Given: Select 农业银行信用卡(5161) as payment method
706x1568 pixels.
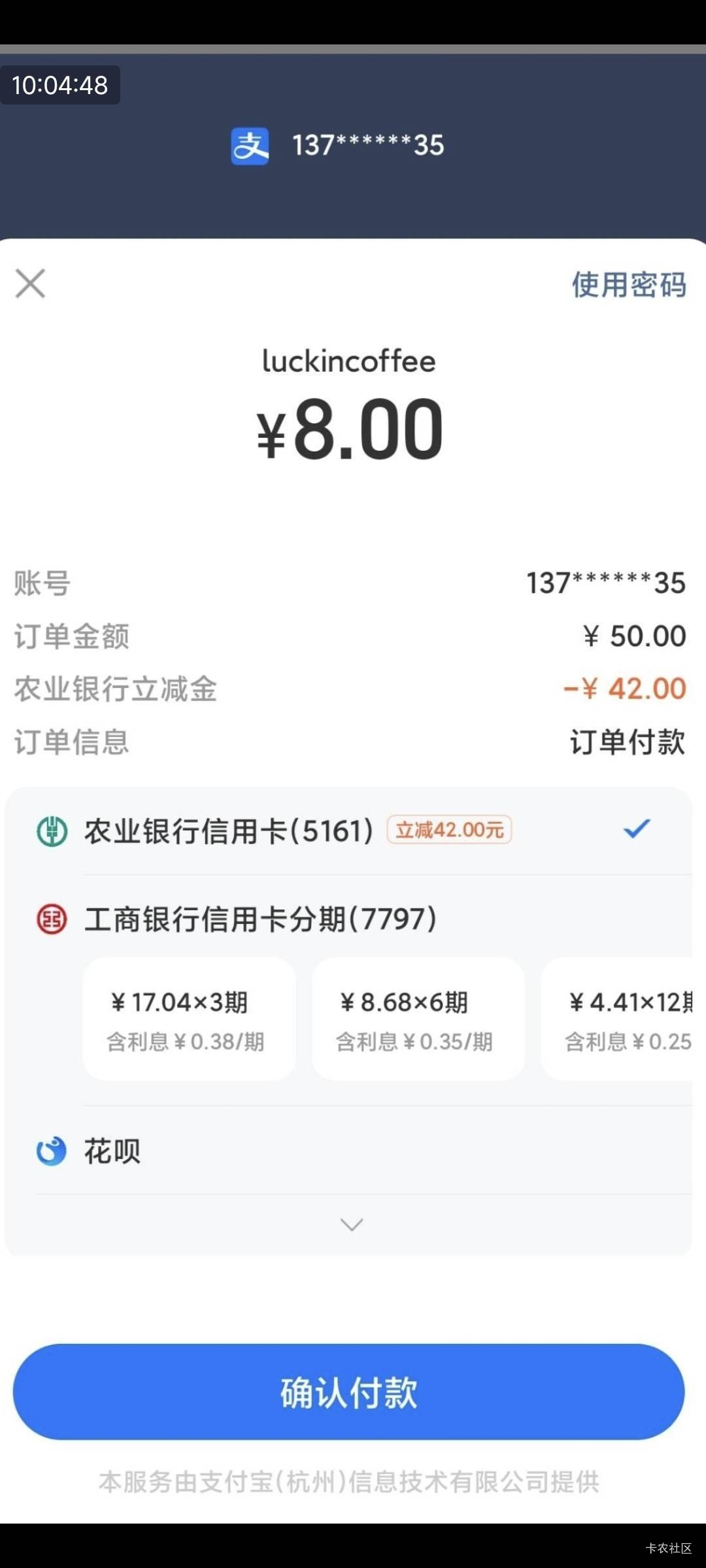Looking at the screenshot, I should point(348,830).
